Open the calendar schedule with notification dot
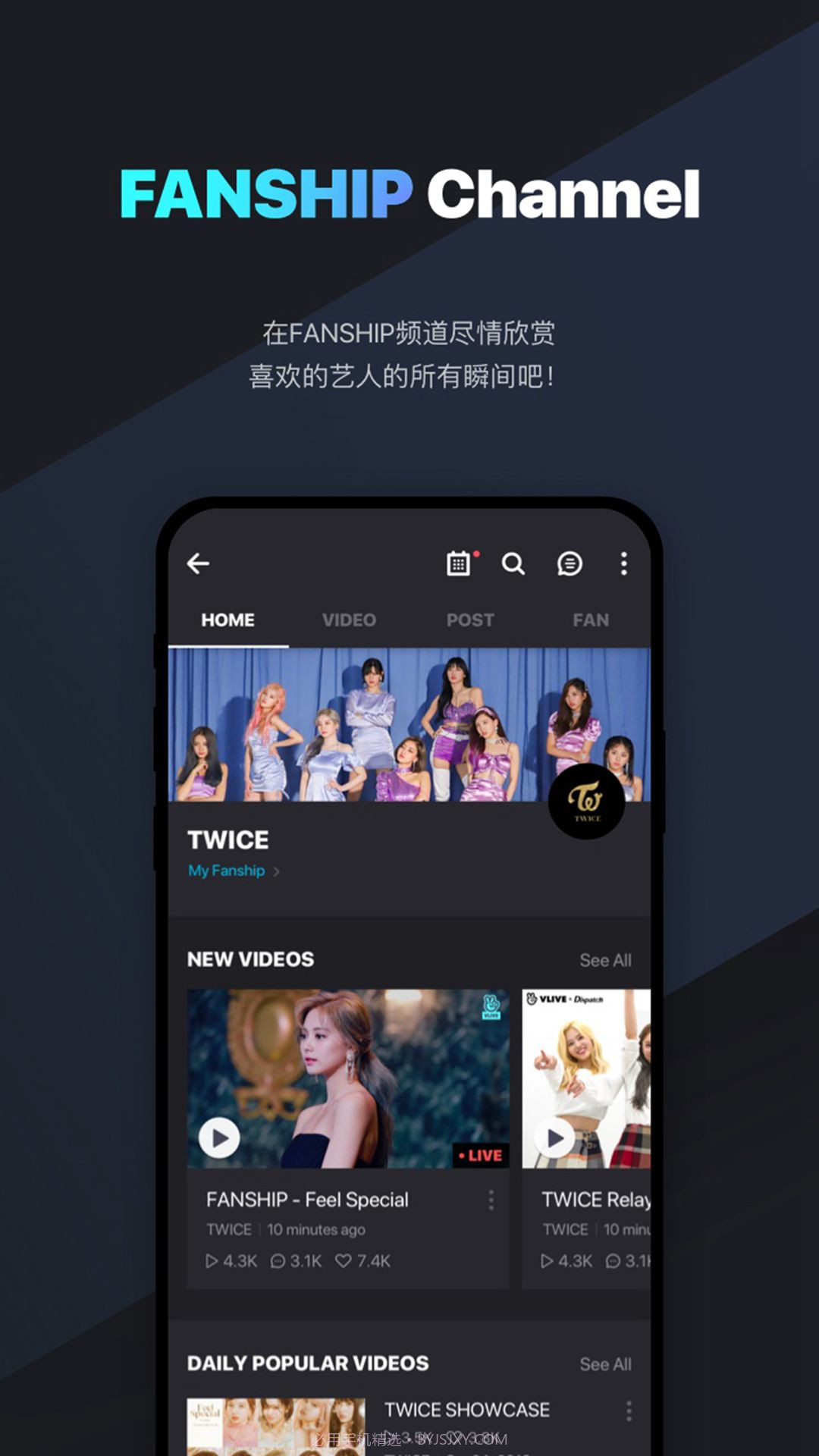819x1456 pixels. (x=457, y=564)
